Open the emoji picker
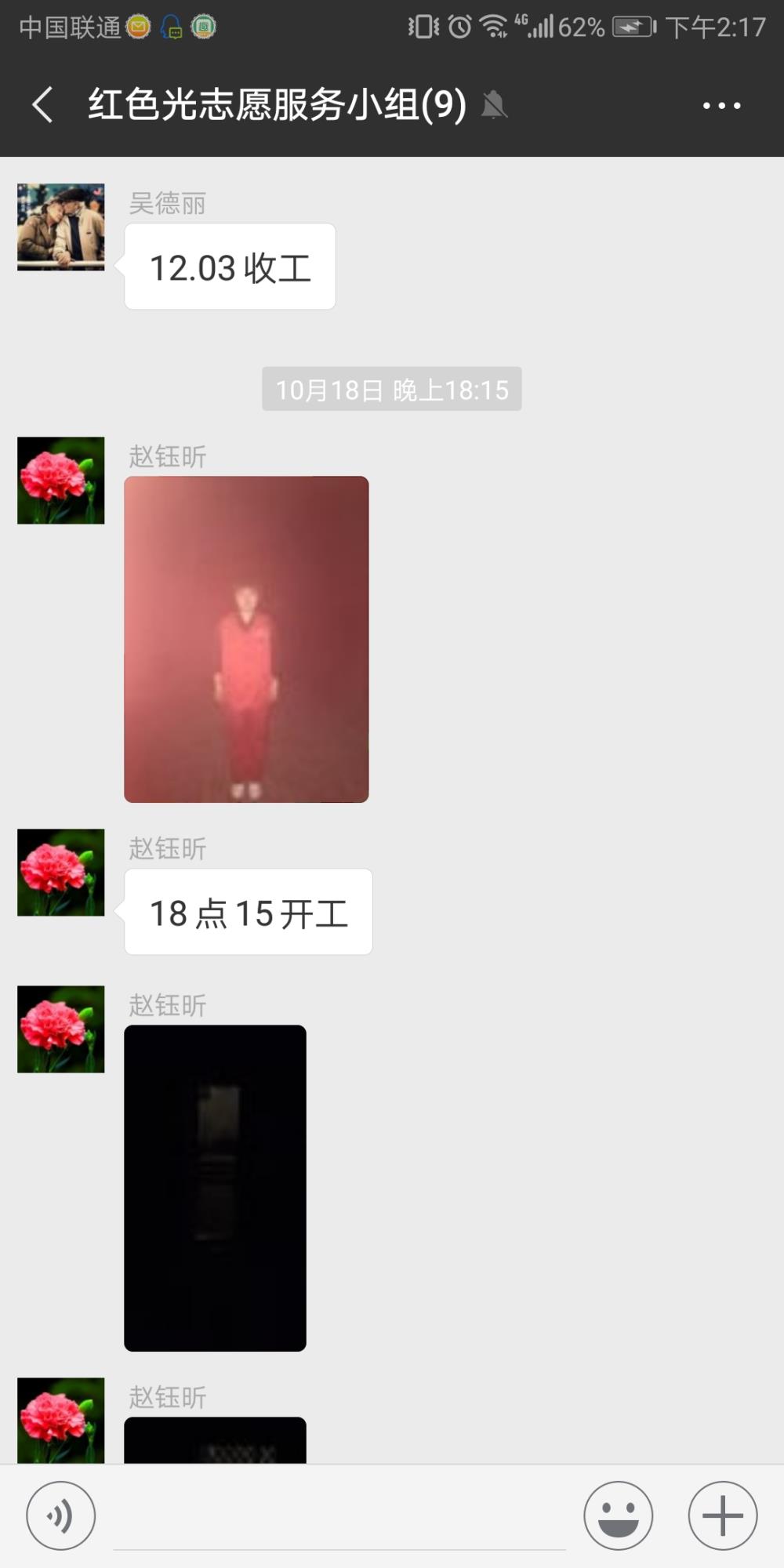The height and width of the screenshot is (1568, 784). [619, 1515]
